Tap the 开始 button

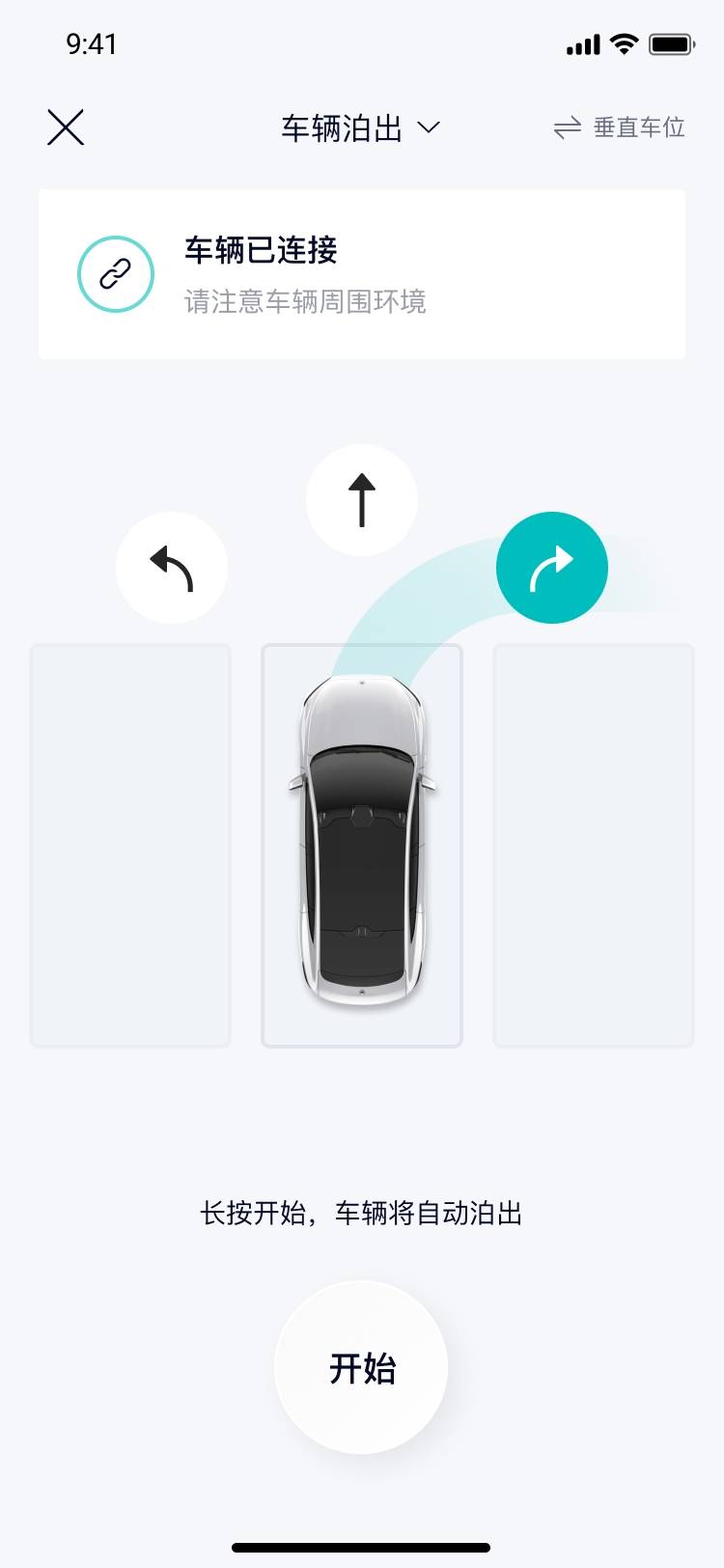coord(361,1367)
